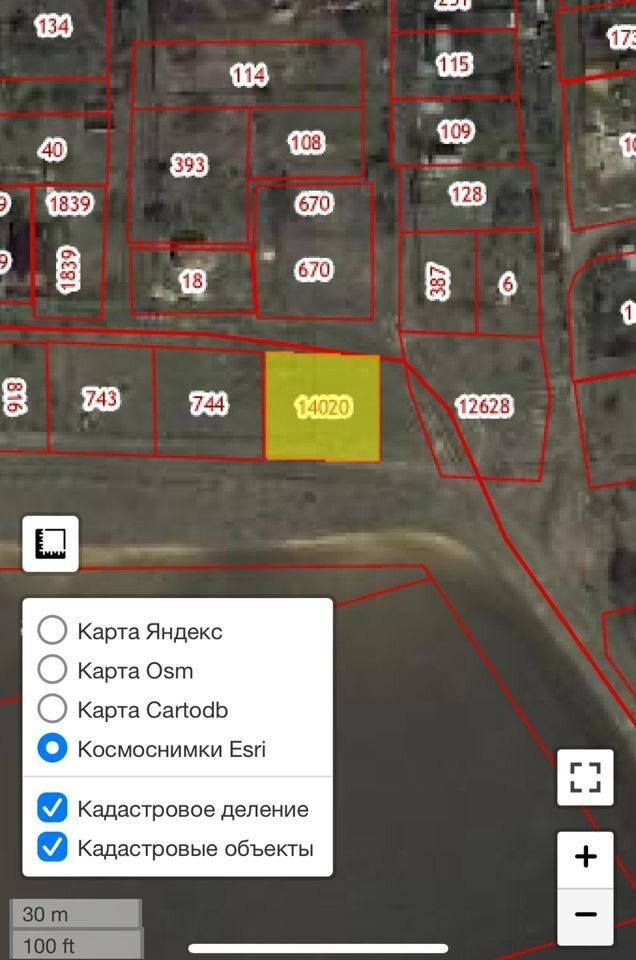
Task: Open the ruler measurement tool
Action: [51, 544]
